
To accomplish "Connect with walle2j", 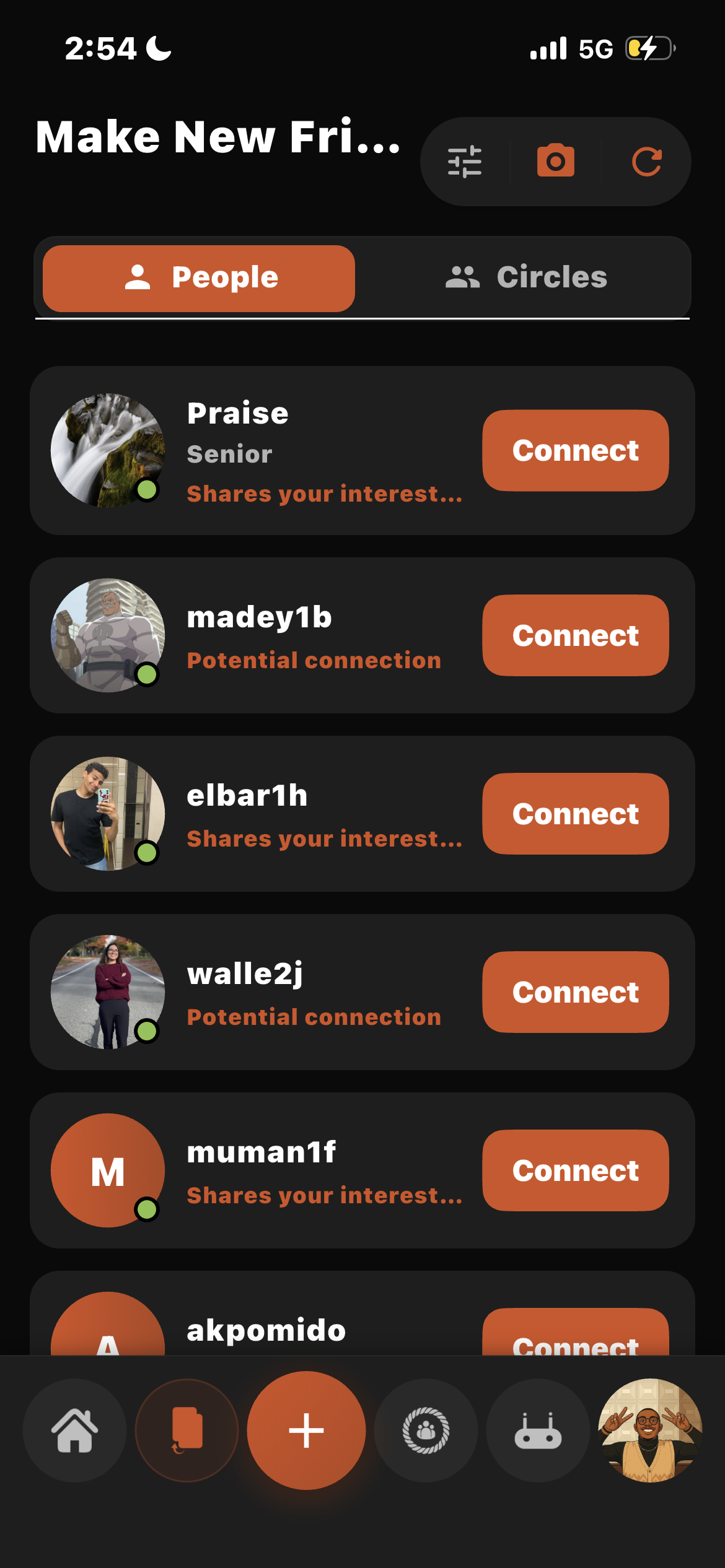I will (575, 992).
